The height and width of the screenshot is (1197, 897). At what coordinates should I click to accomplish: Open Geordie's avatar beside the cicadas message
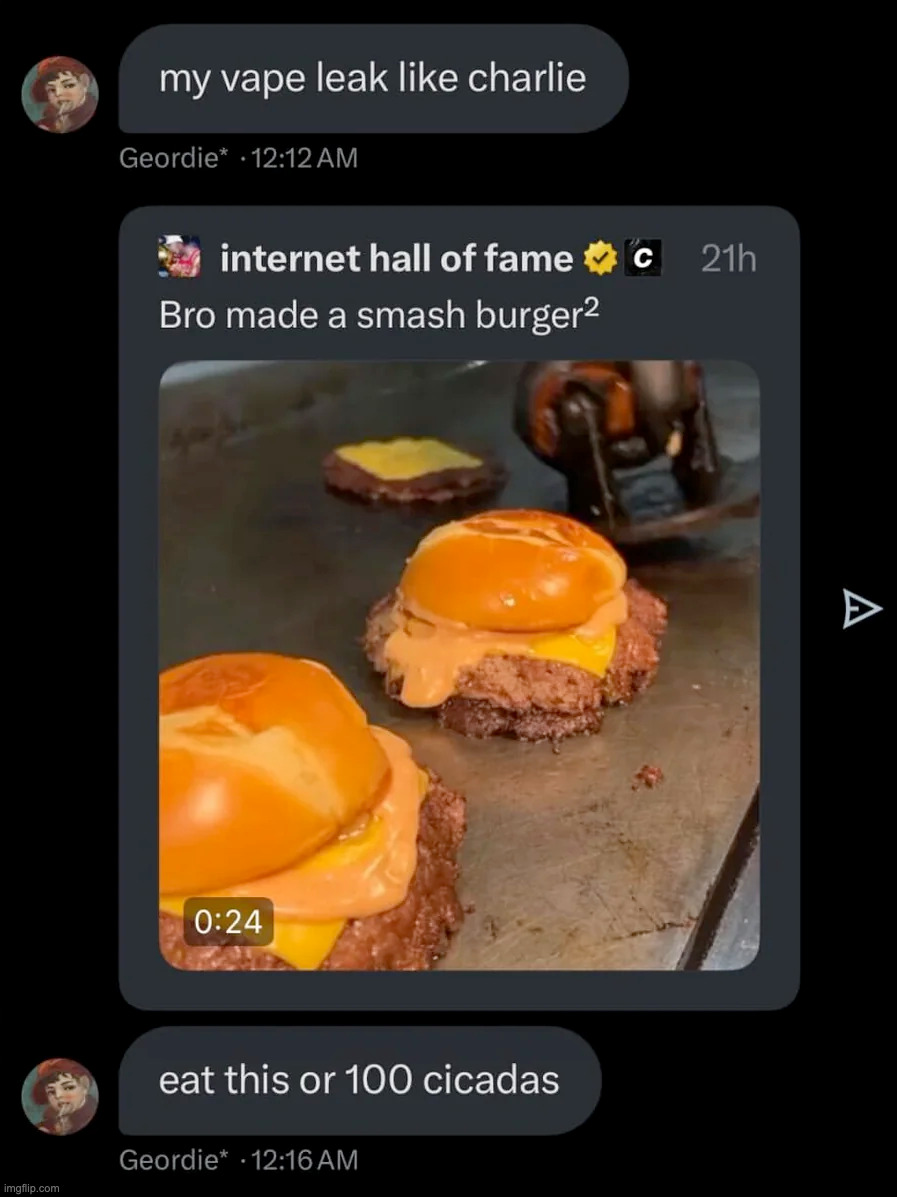pyautogui.click(x=60, y=1096)
